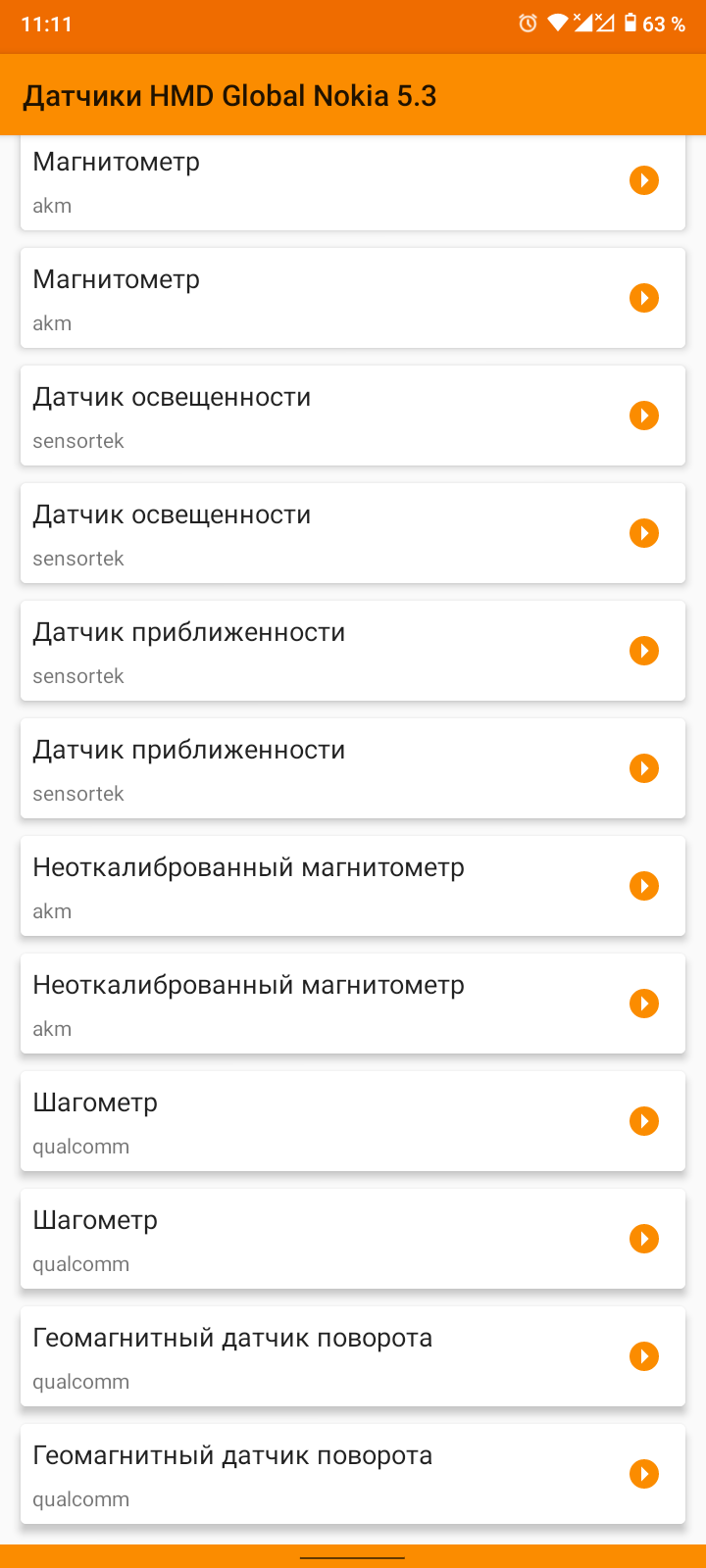
Task: Tap the arrow on the second Шагометр card
Action: tap(643, 1239)
